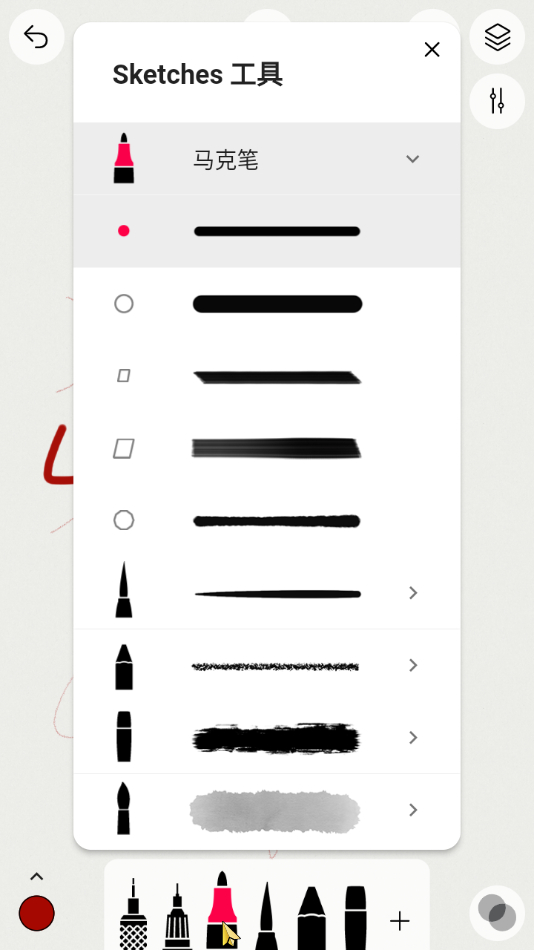Add a new tool with the plus button
534x950 pixels.
tap(400, 921)
